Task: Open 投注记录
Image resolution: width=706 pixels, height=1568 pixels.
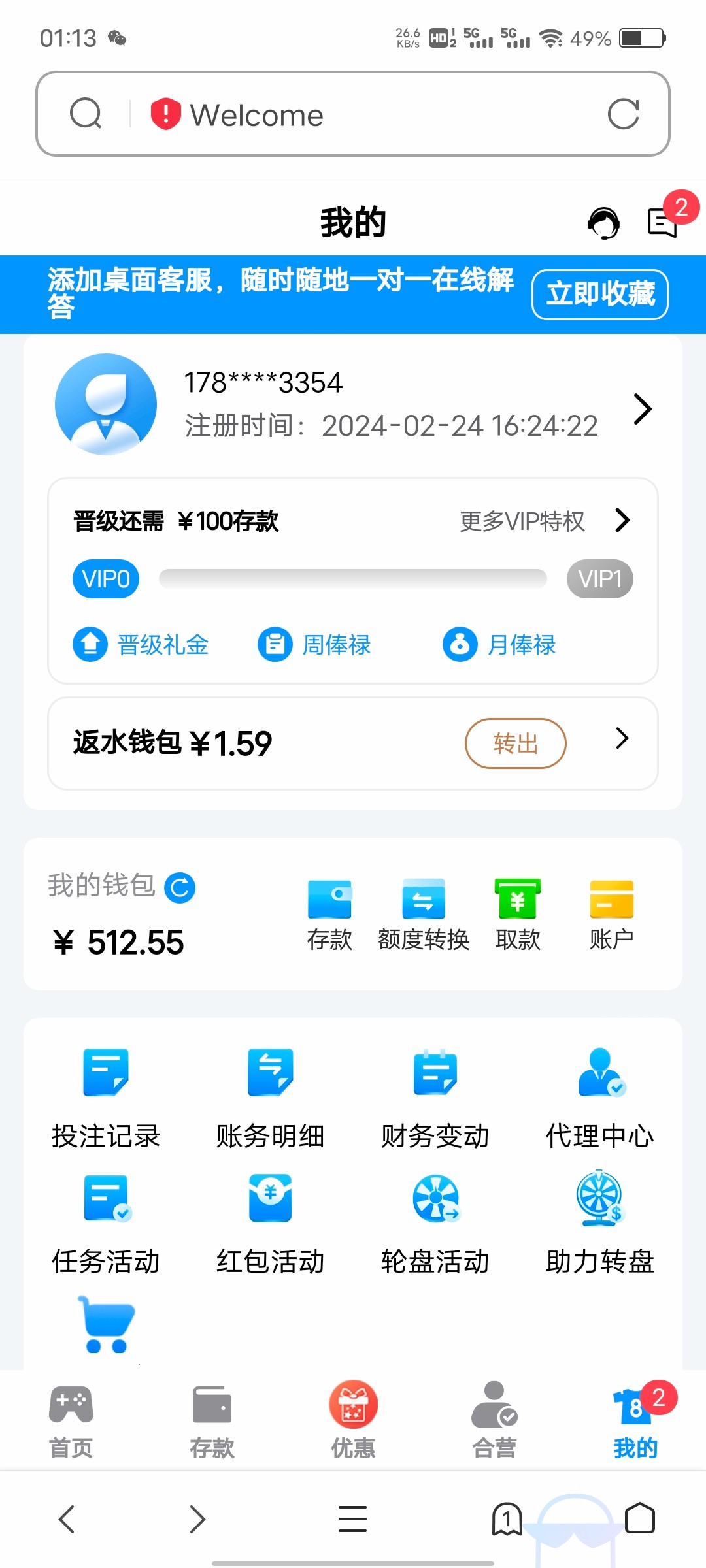Action: pos(106,1098)
